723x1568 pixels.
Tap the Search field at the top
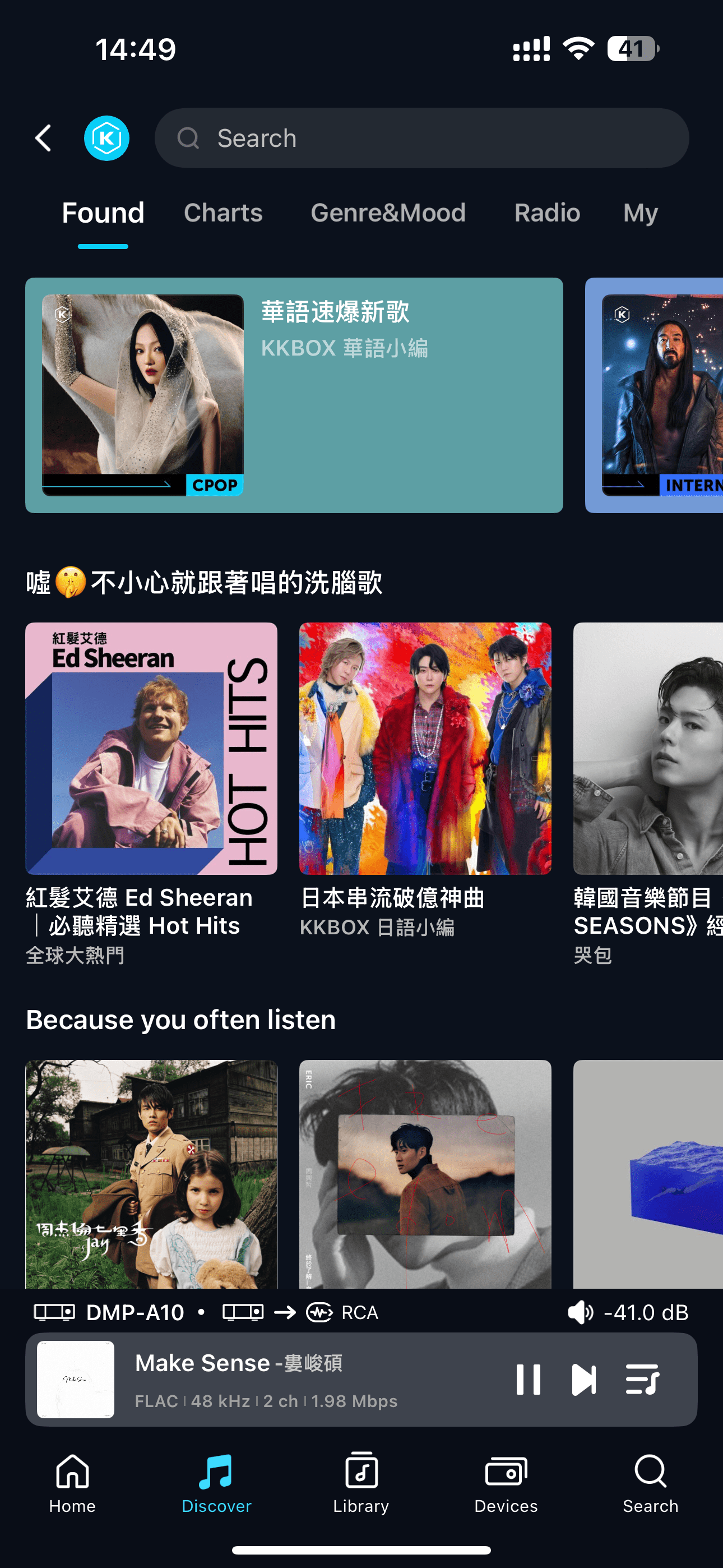(x=421, y=138)
